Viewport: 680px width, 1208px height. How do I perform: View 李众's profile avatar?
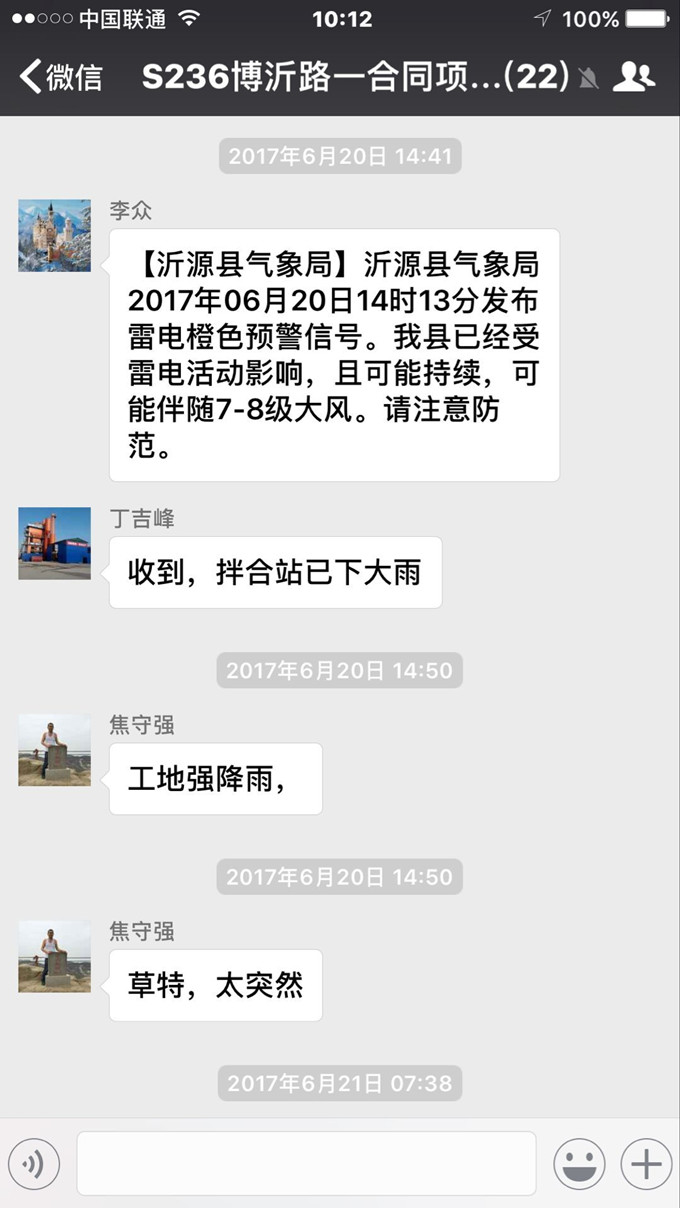[x=54, y=236]
